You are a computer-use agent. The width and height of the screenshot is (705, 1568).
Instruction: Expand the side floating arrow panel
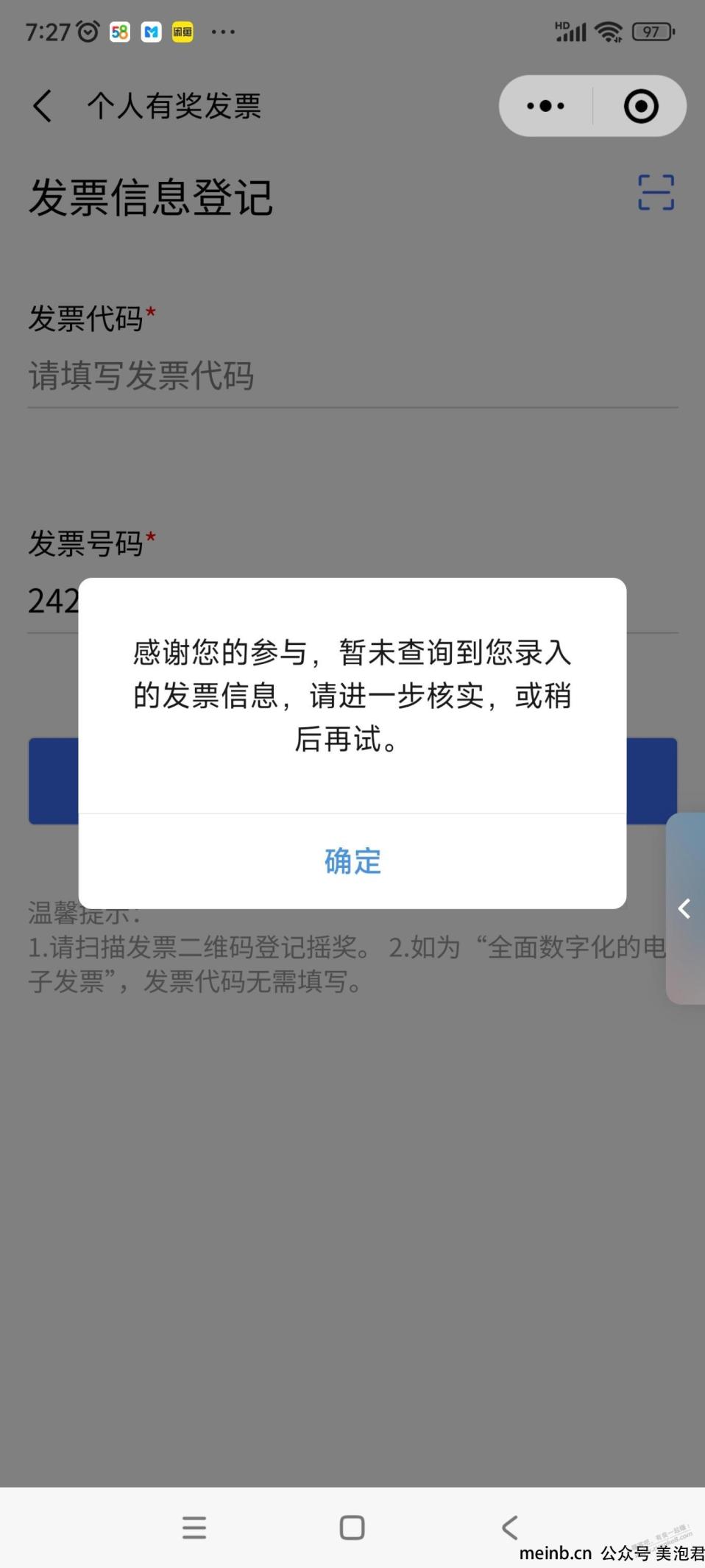click(x=685, y=908)
